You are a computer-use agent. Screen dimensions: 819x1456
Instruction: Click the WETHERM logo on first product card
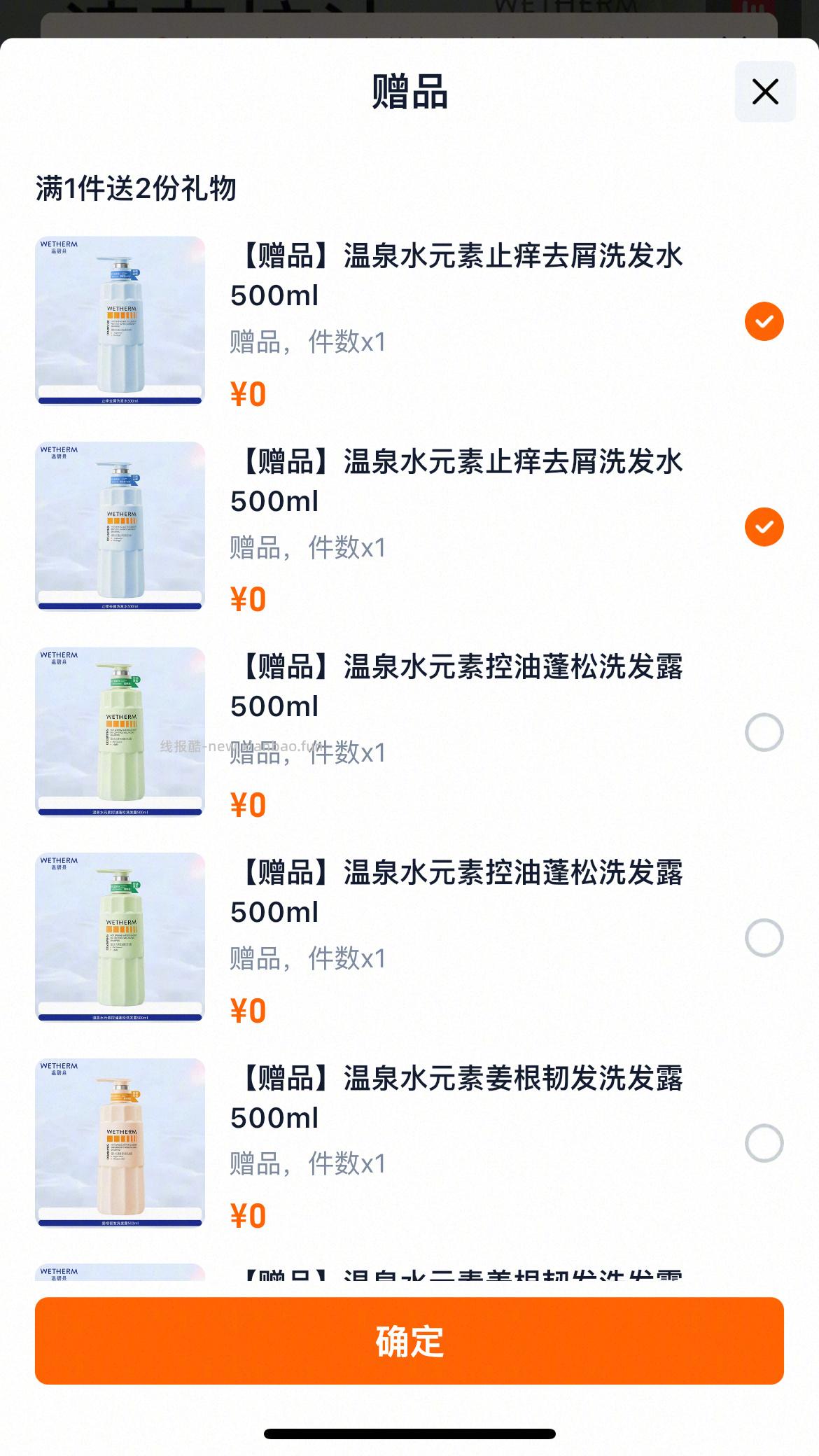pyautogui.click(x=59, y=244)
